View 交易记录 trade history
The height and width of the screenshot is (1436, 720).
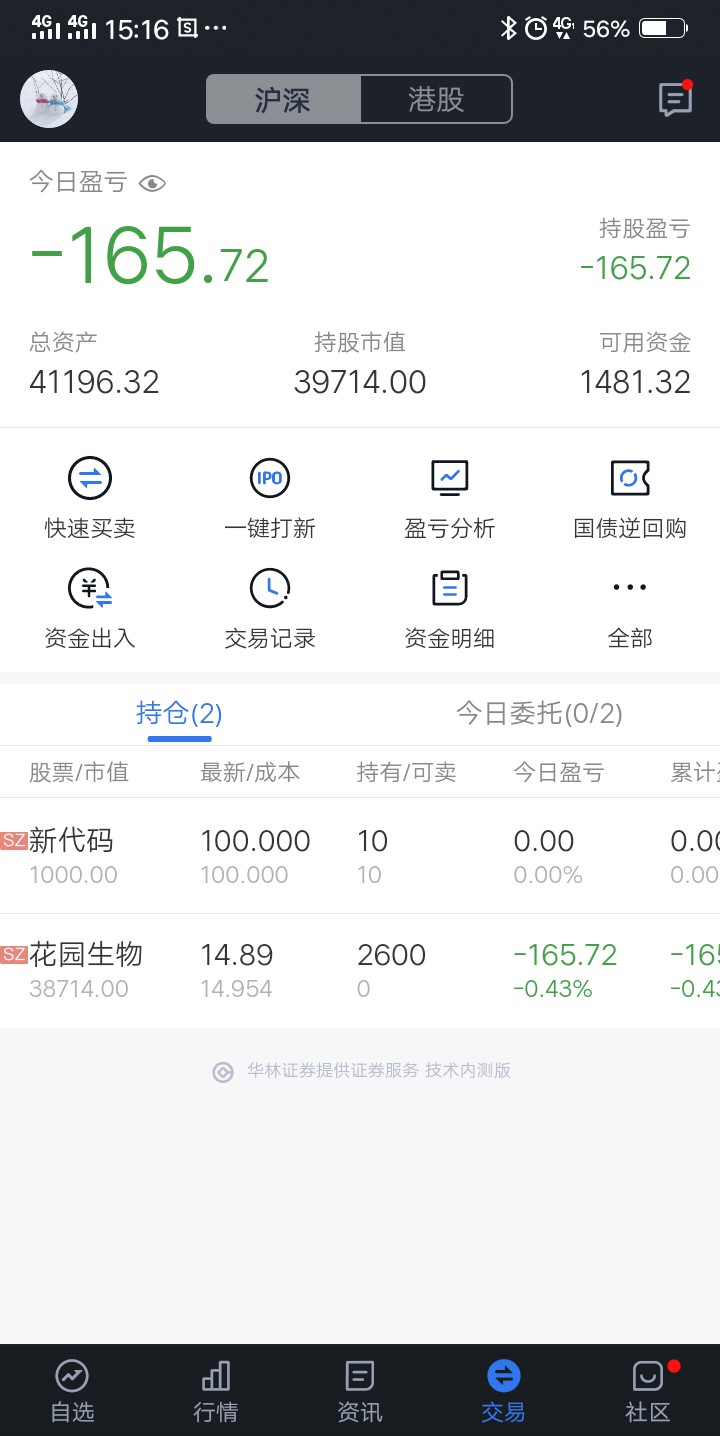pos(270,607)
